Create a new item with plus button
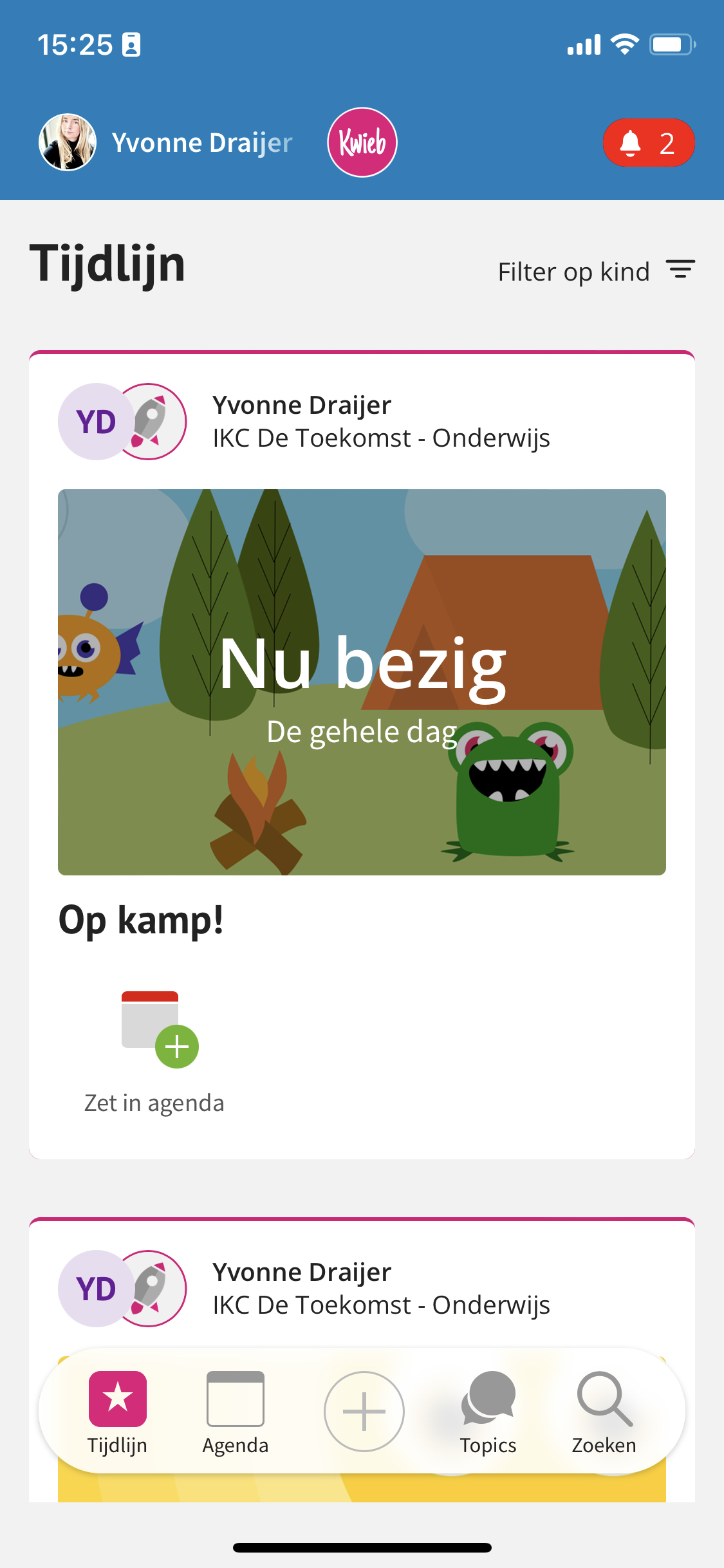 (x=364, y=1411)
